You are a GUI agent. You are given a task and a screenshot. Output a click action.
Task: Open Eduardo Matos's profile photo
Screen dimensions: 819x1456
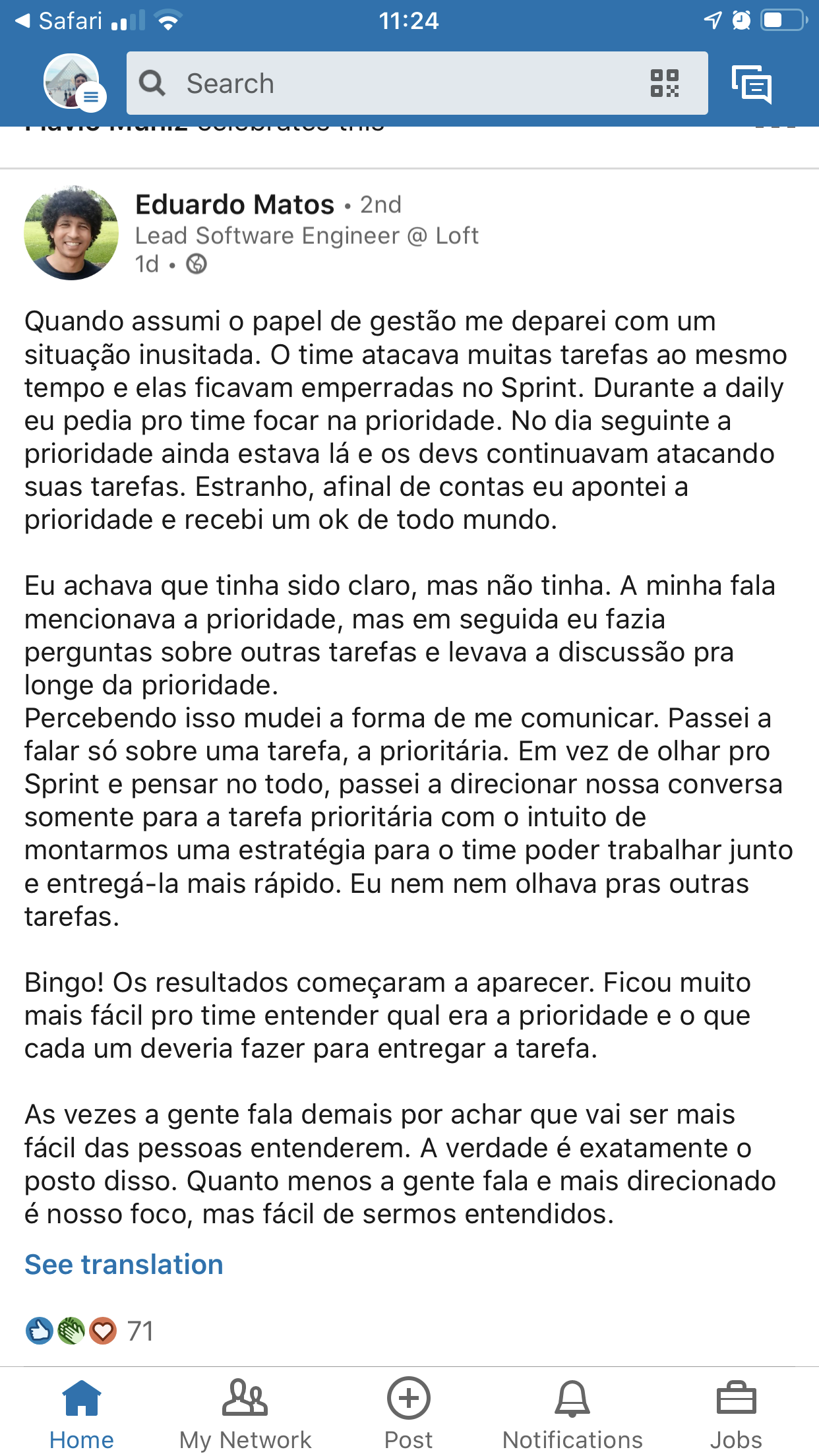pyautogui.click(x=71, y=233)
